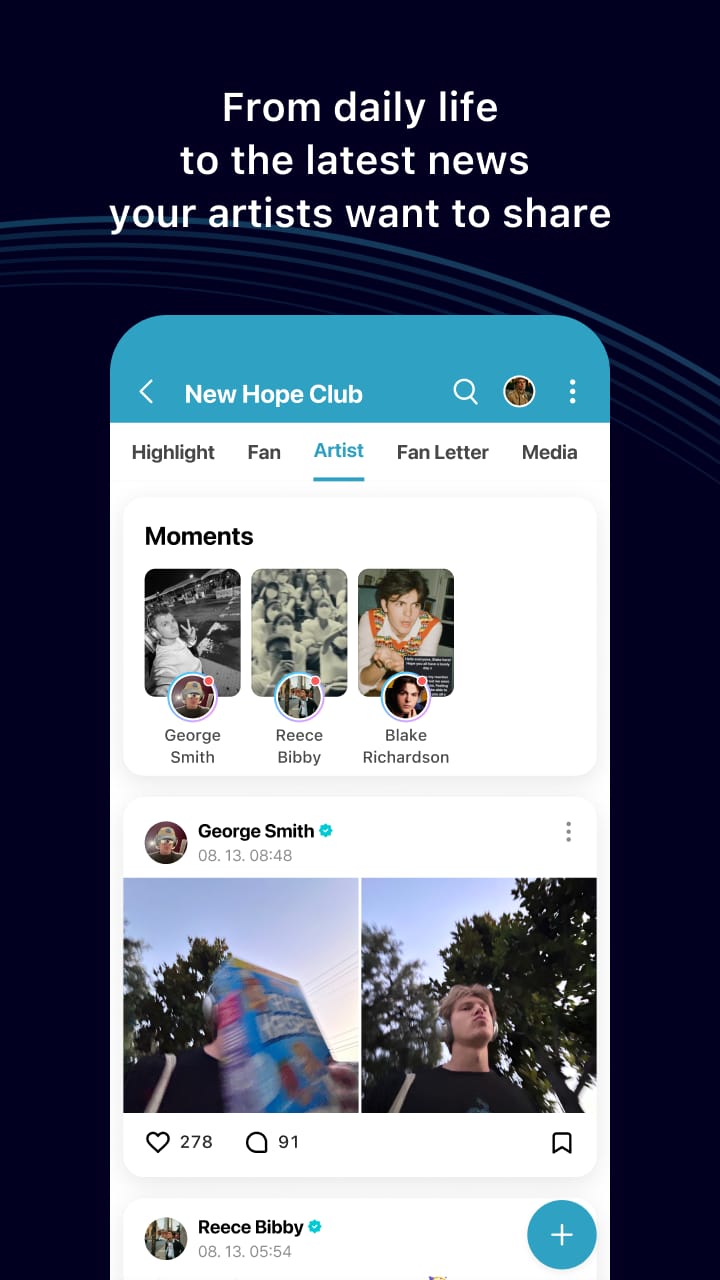Open the overflow menu in the top bar
Screen dimensions: 720x1280
pos(572,392)
